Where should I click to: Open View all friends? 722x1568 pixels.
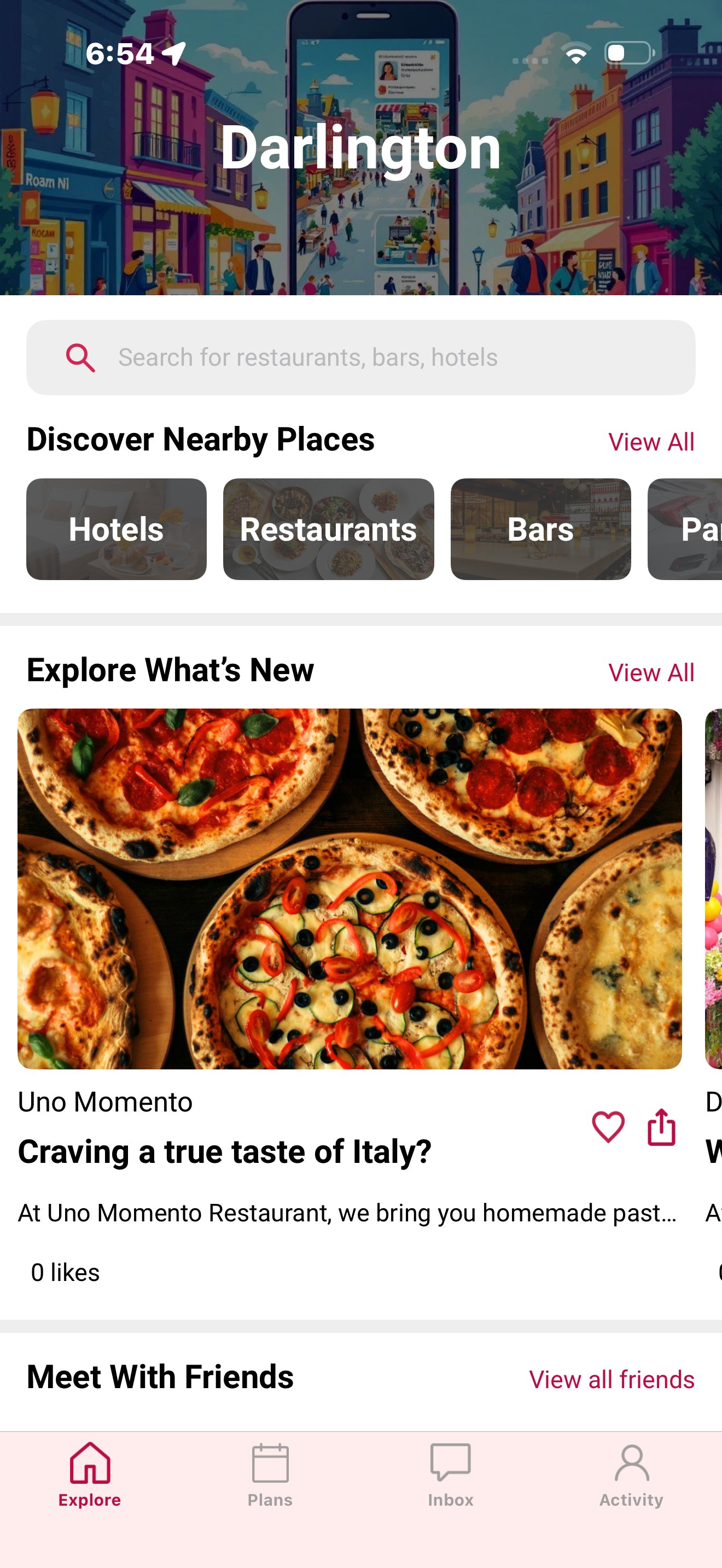[612, 1380]
